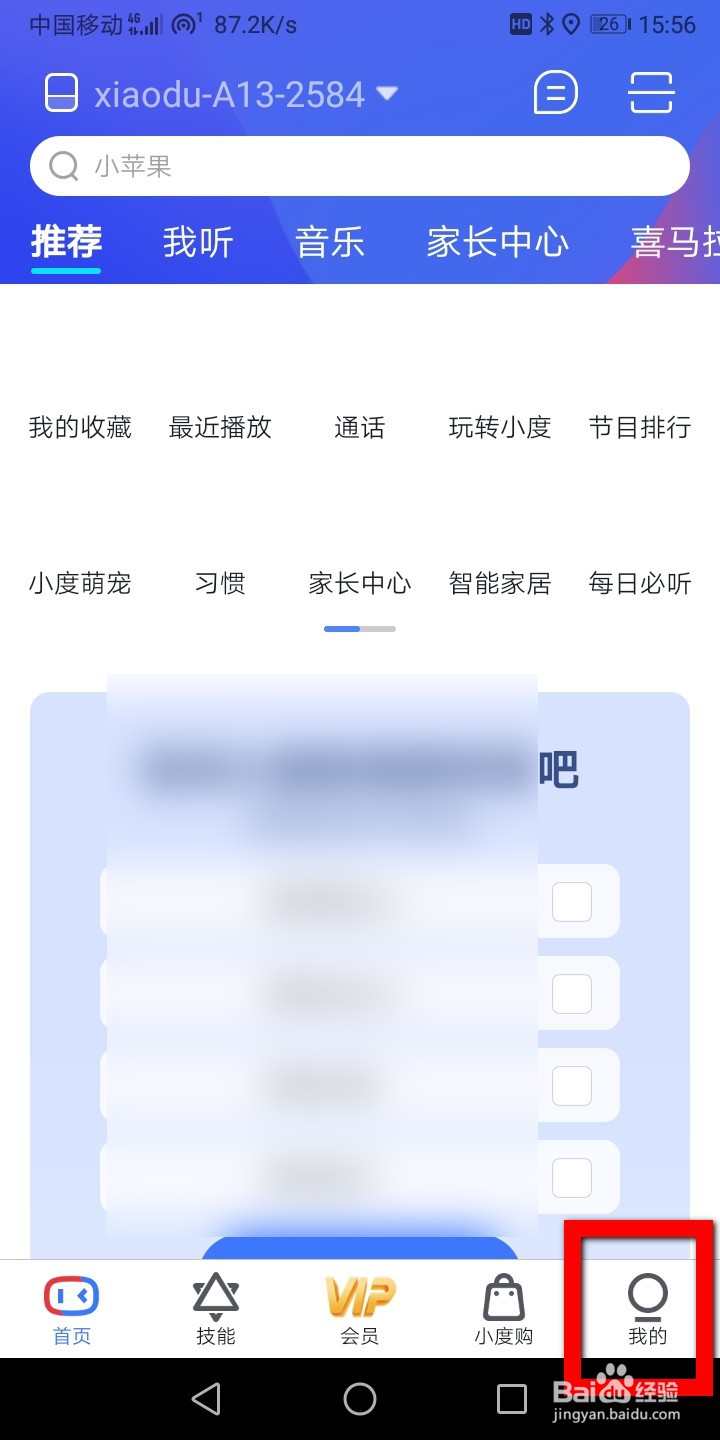Open 我的收藏 favorites
The image size is (720, 1440).
[x=80, y=427]
